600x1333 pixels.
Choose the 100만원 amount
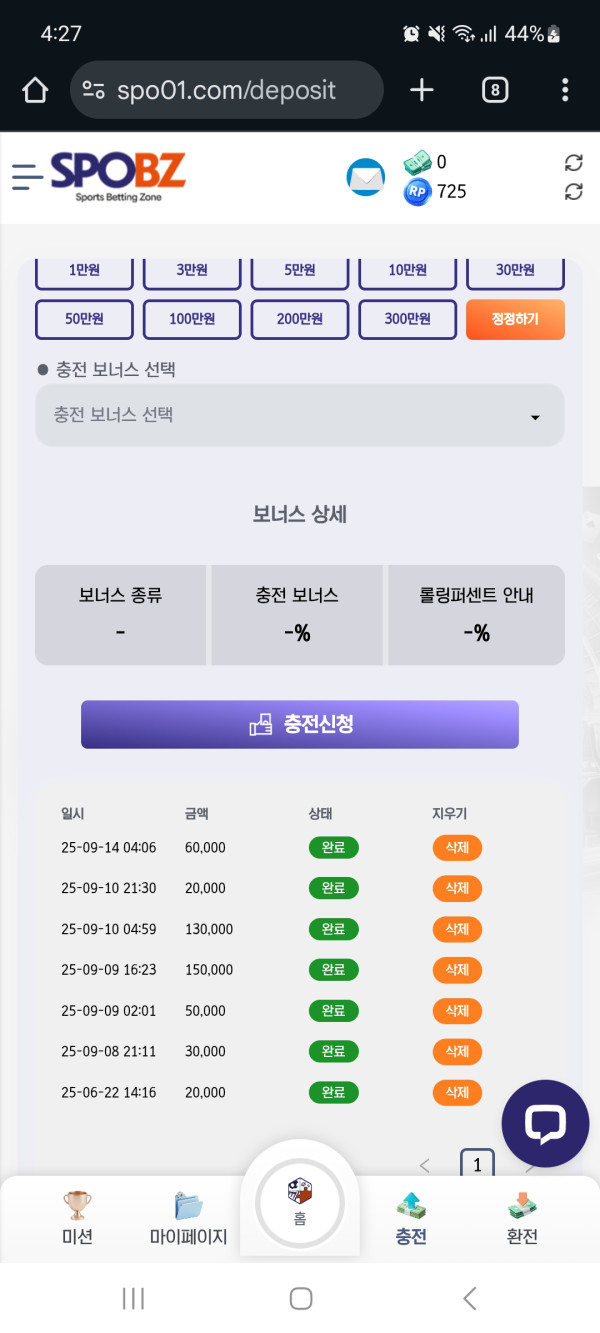coord(192,319)
